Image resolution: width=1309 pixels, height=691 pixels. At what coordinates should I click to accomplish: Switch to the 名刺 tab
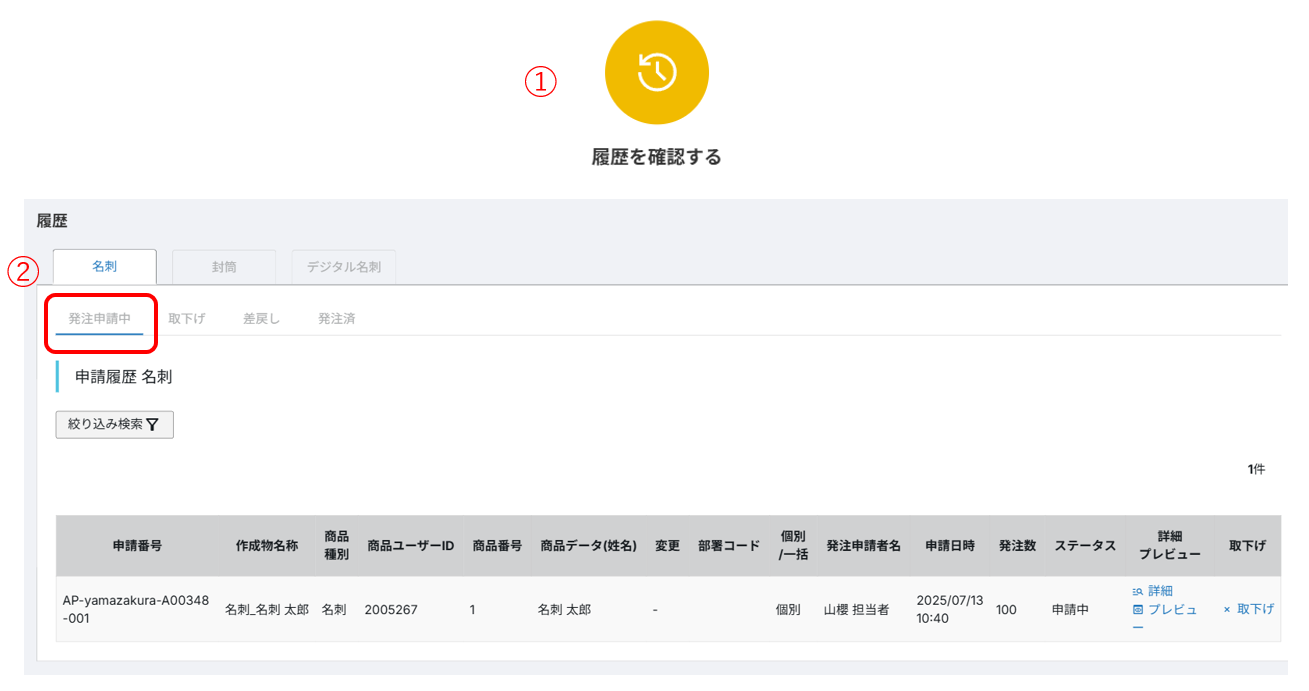[x=104, y=267]
